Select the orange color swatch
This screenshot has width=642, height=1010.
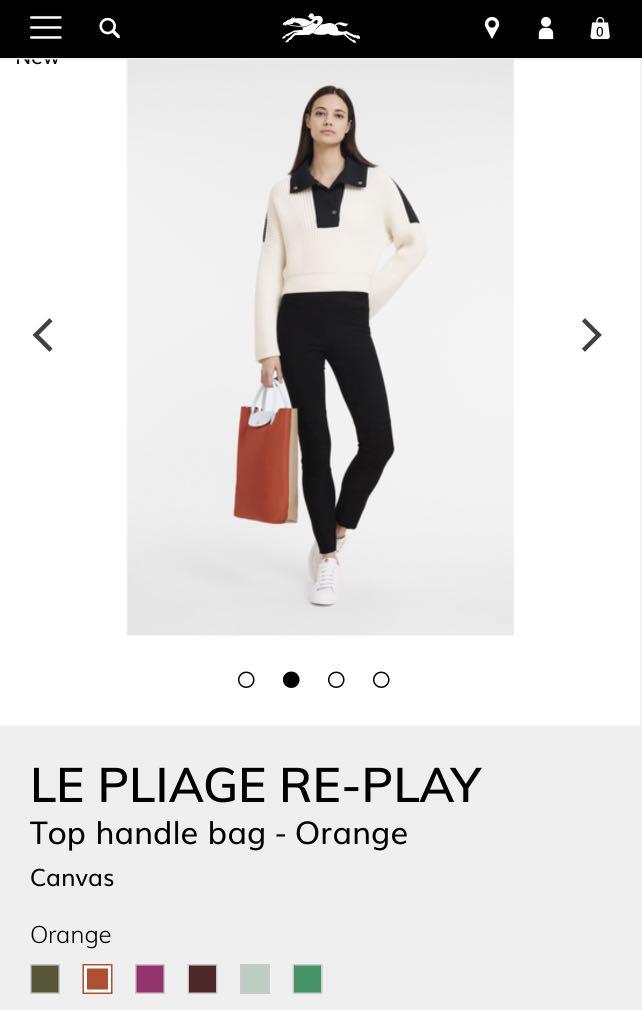[97, 978]
